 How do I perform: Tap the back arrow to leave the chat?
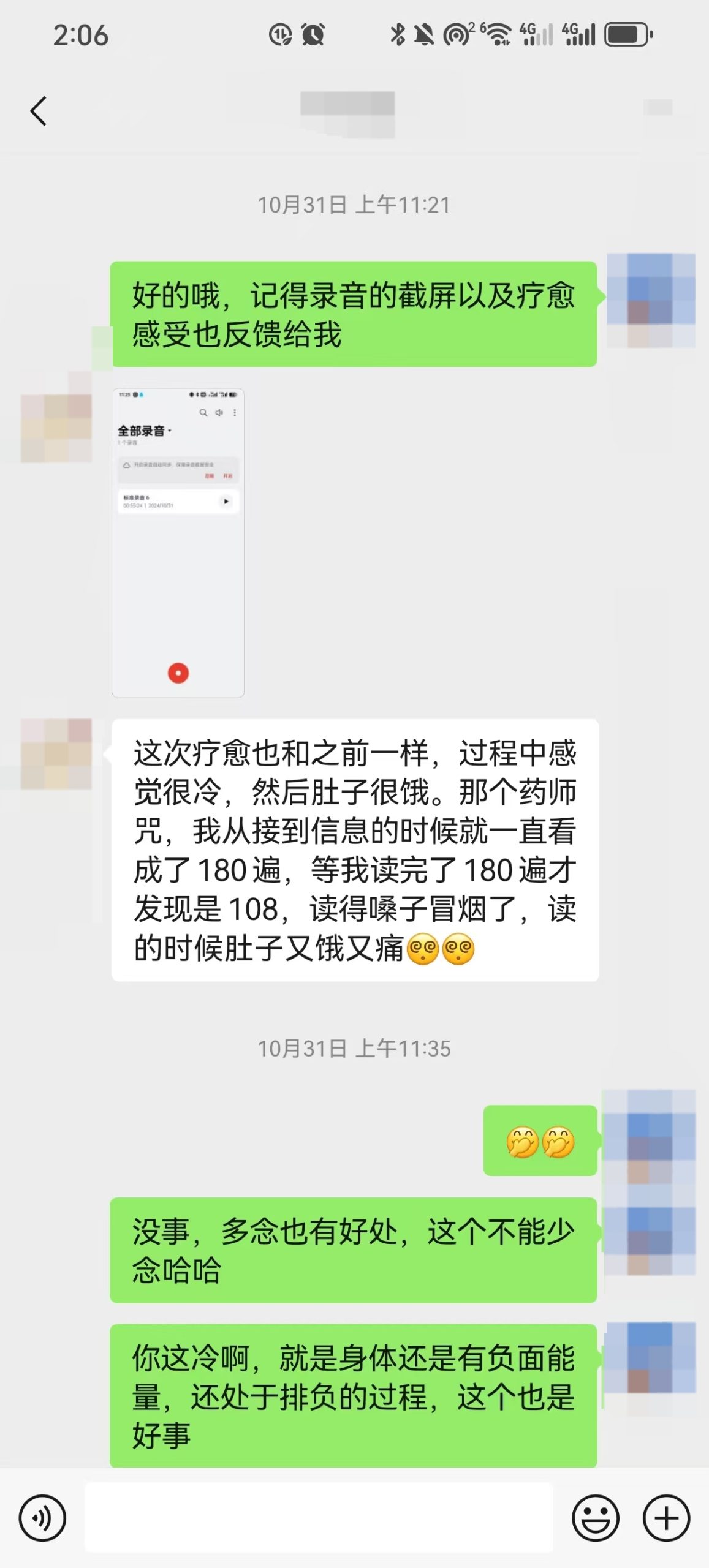point(38,110)
